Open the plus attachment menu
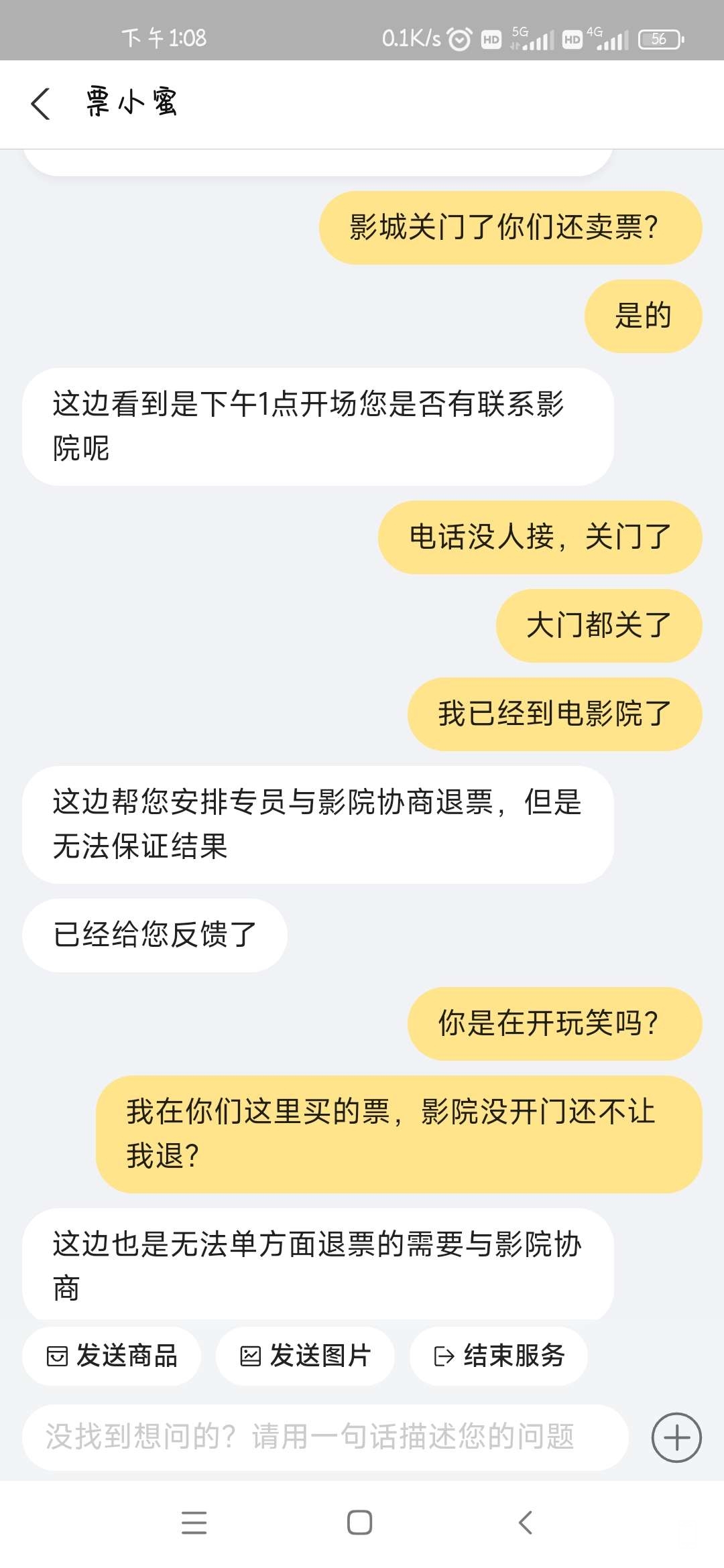 (x=676, y=1437)
